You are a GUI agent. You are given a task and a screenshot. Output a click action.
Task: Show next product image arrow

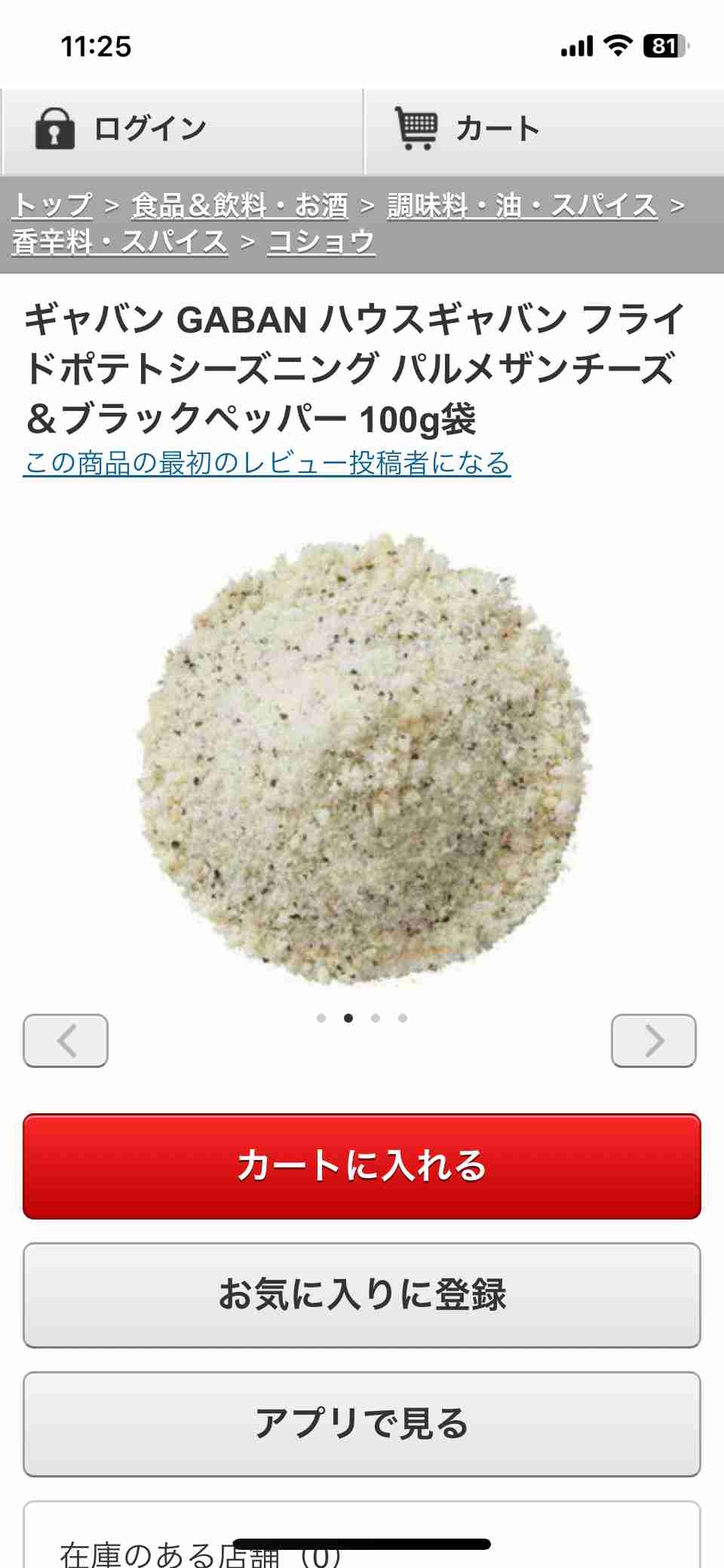(x=653, y=1041)
